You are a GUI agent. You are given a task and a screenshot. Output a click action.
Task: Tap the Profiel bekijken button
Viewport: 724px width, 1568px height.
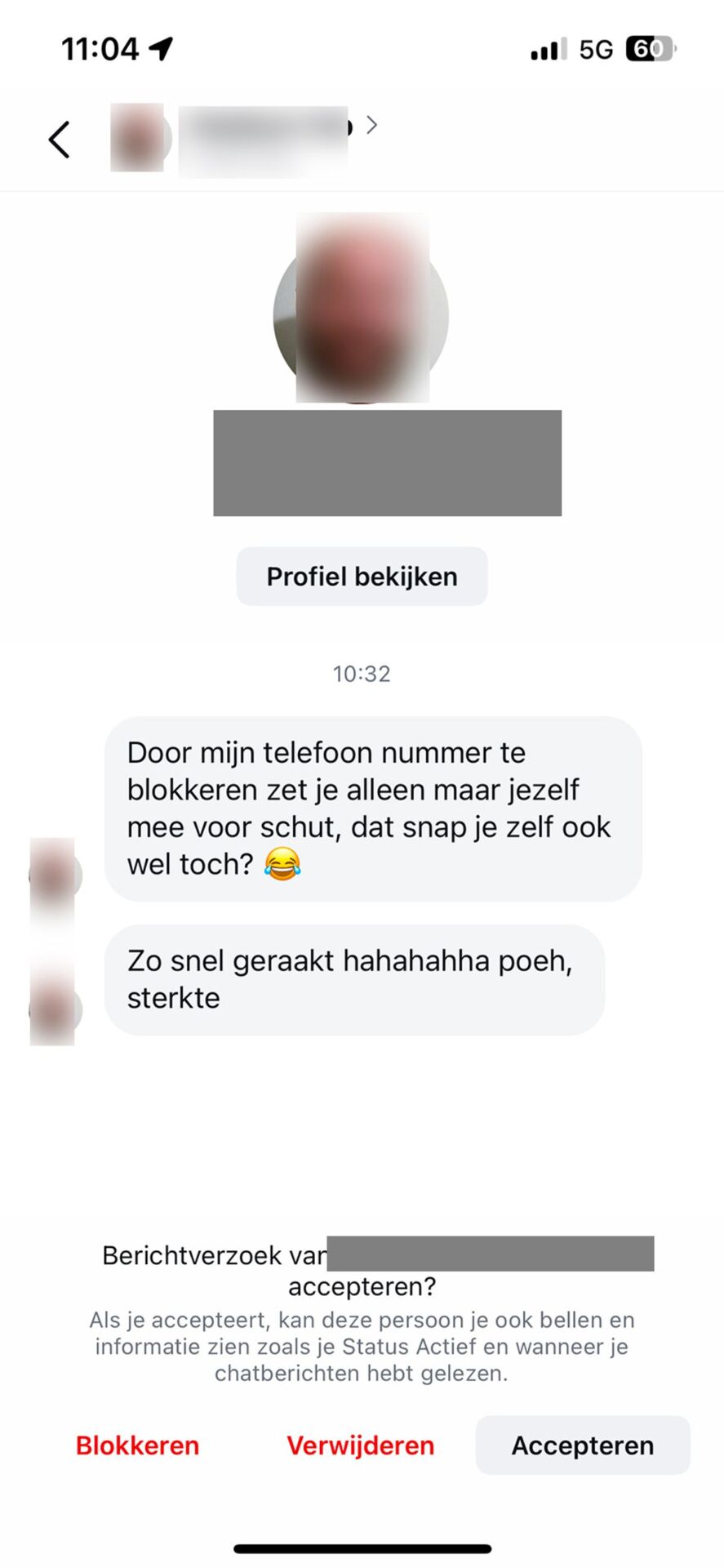362,577
